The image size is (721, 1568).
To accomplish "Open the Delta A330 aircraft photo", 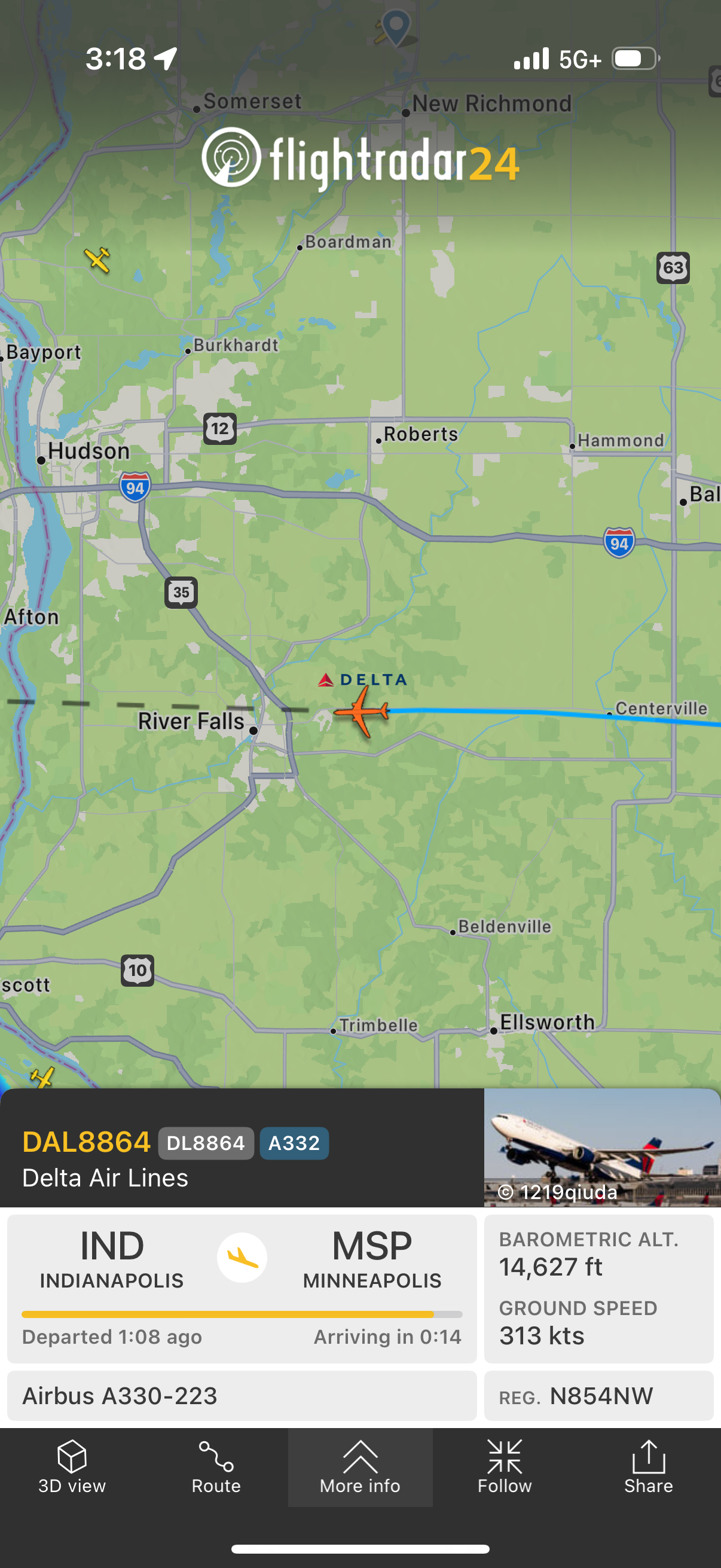I will pyautogui.click(x=601, y=1147).
